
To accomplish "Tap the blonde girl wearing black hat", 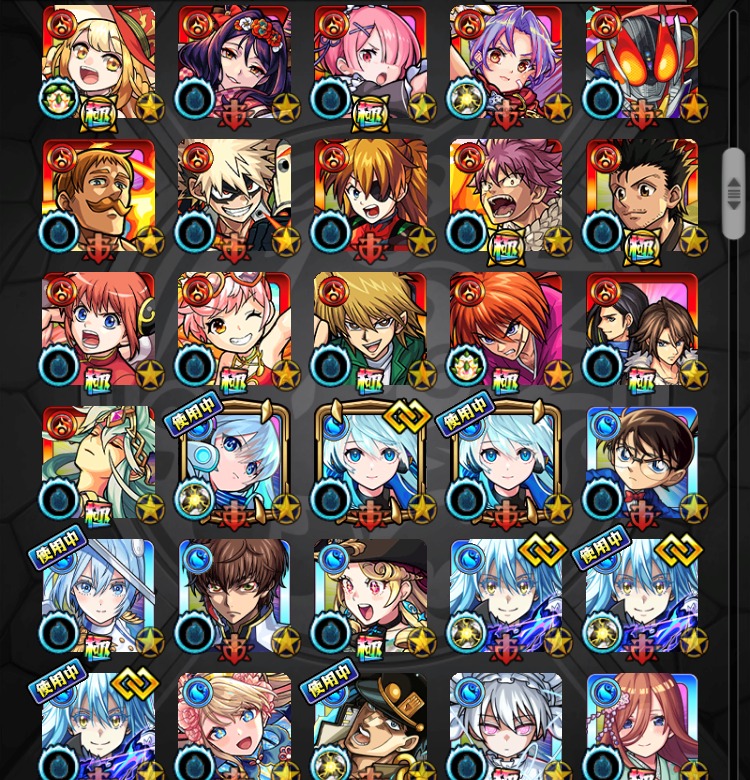I will coord(370,596).
